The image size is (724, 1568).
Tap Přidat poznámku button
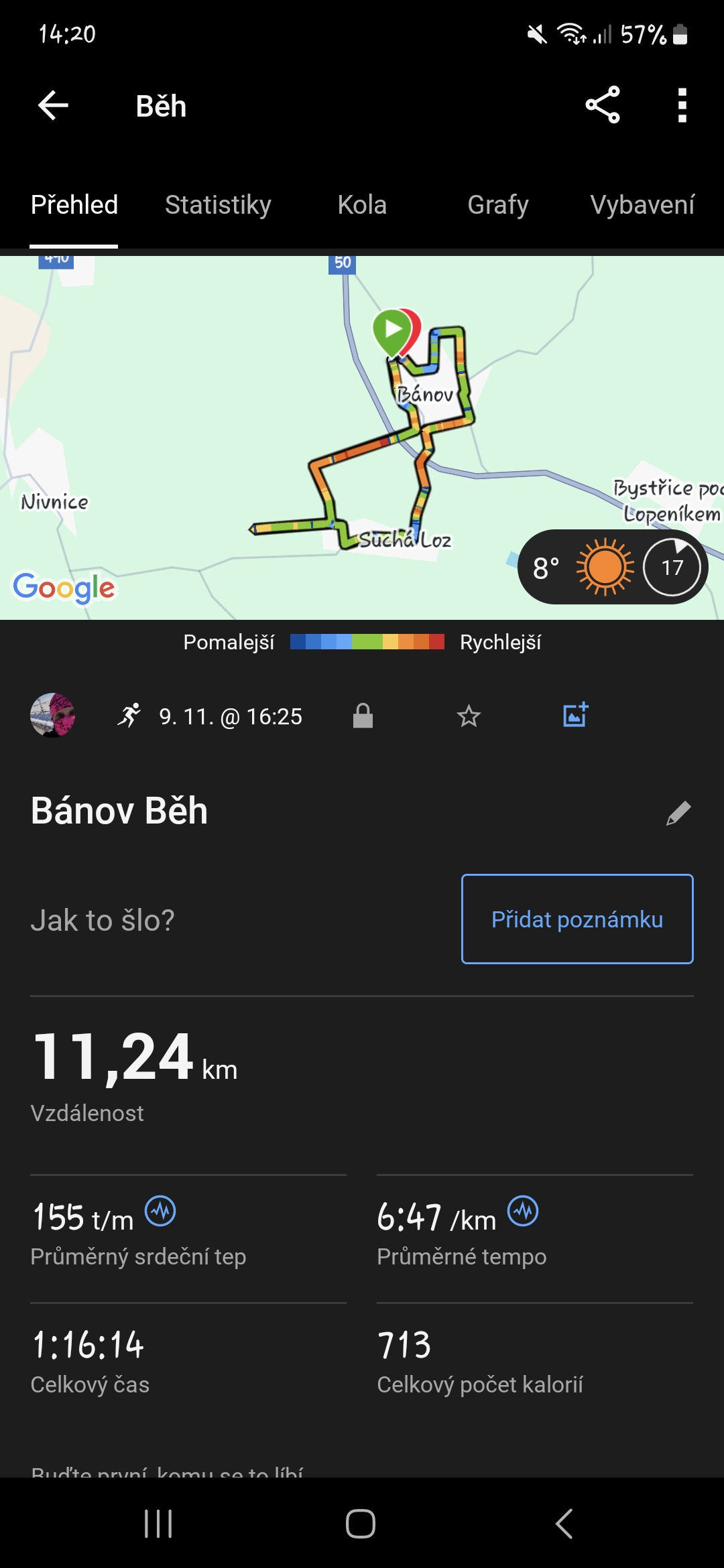coord(577,919)
